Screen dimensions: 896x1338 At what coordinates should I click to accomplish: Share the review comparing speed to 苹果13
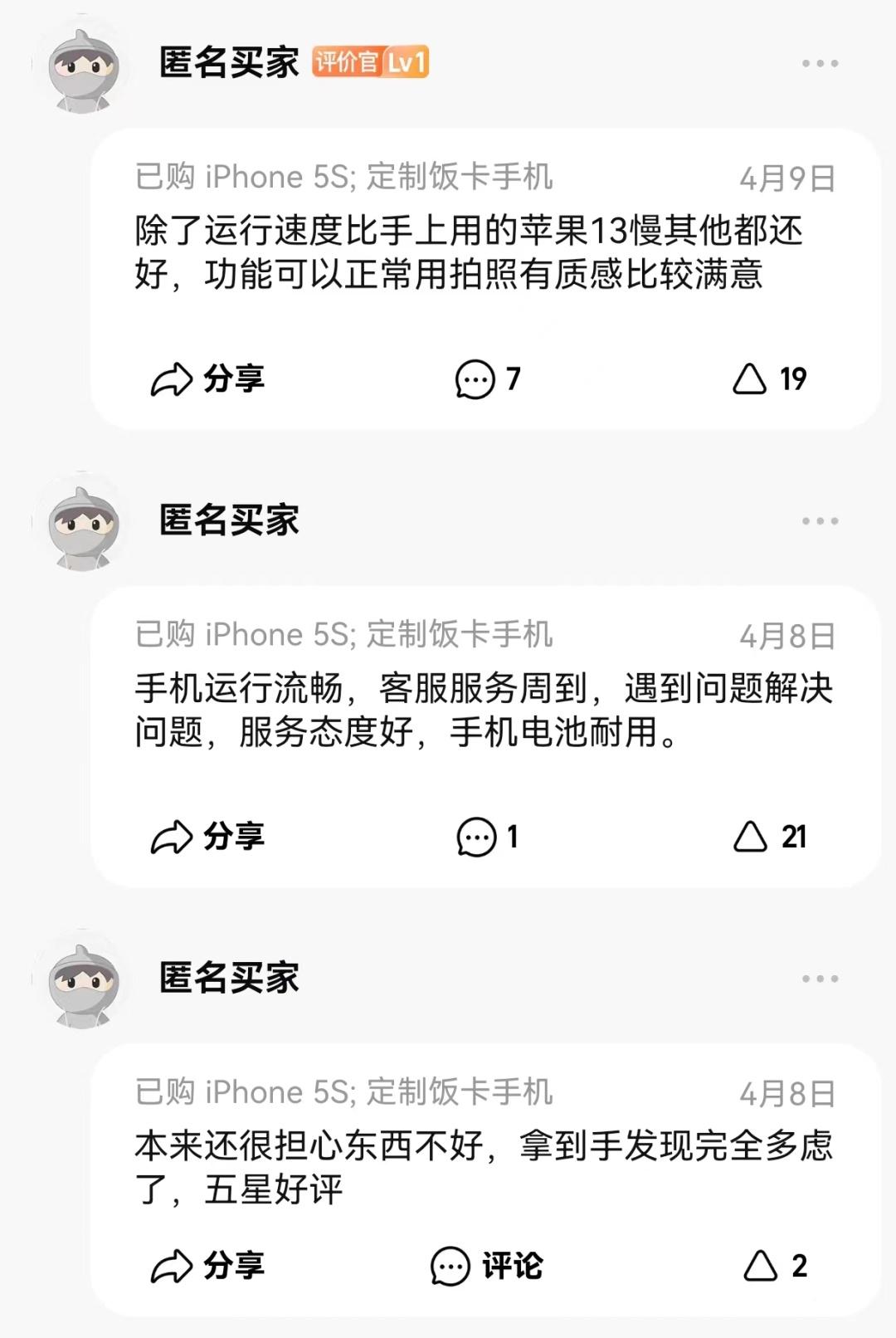[207, 379]
